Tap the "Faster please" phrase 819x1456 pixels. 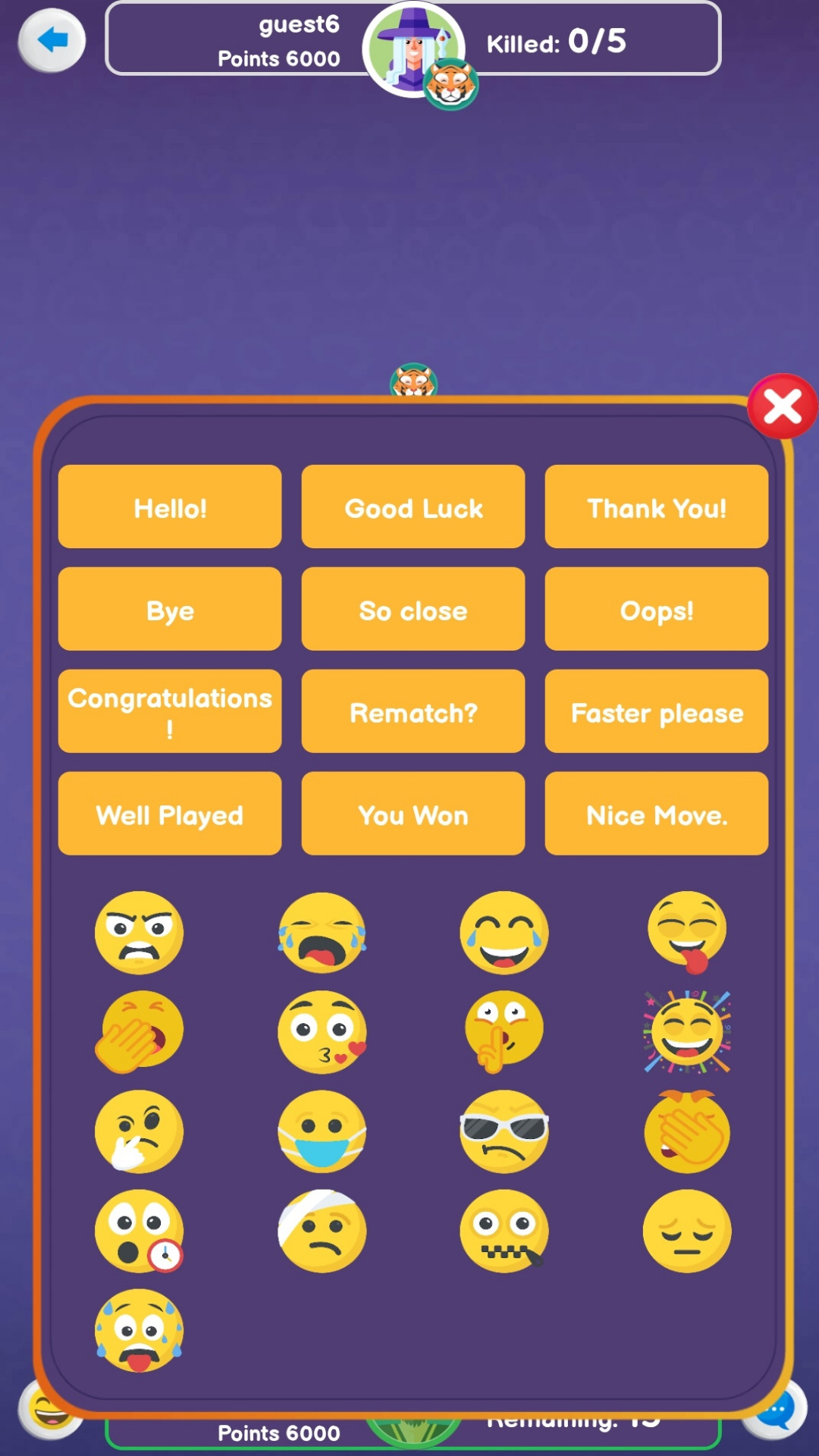(x=656, y=712)
